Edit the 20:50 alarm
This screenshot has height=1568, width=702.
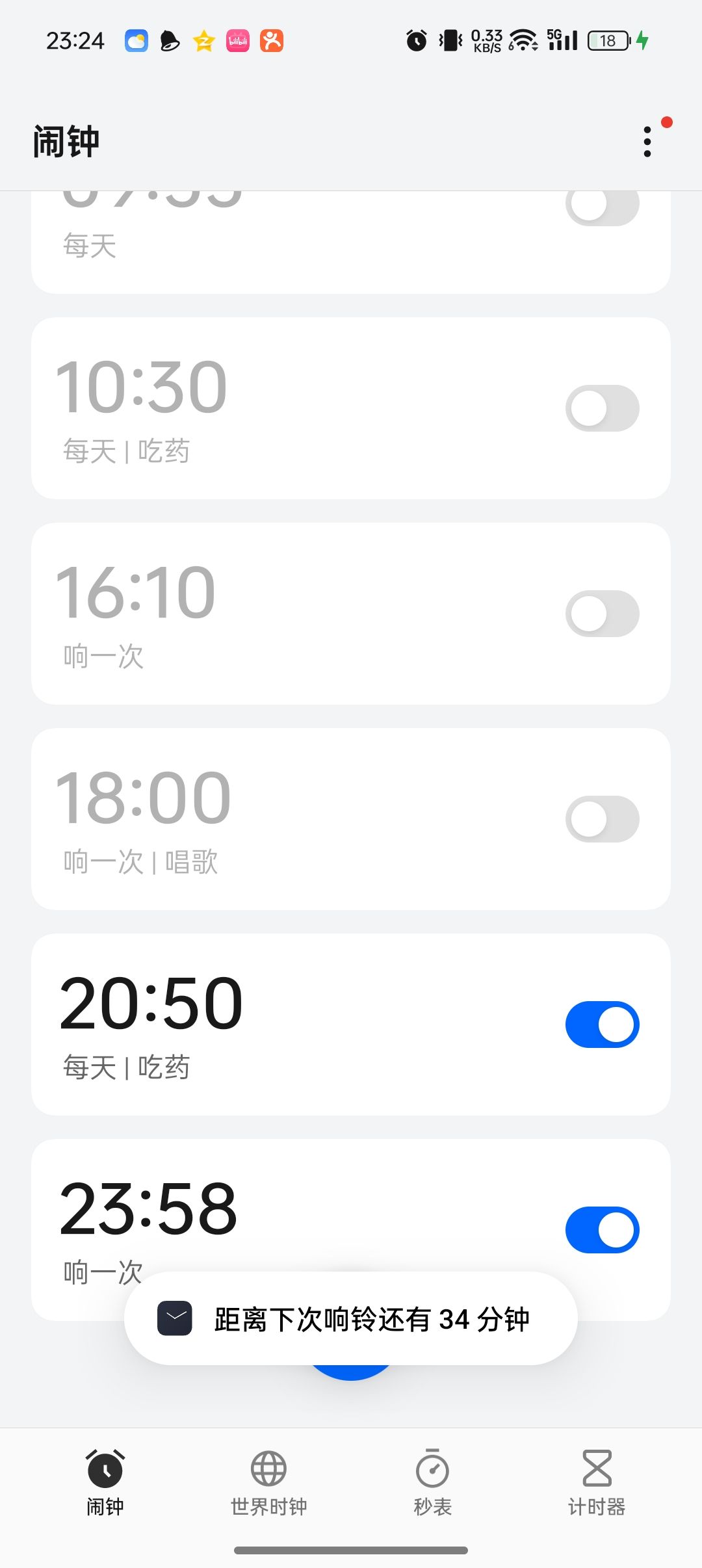292,1025
